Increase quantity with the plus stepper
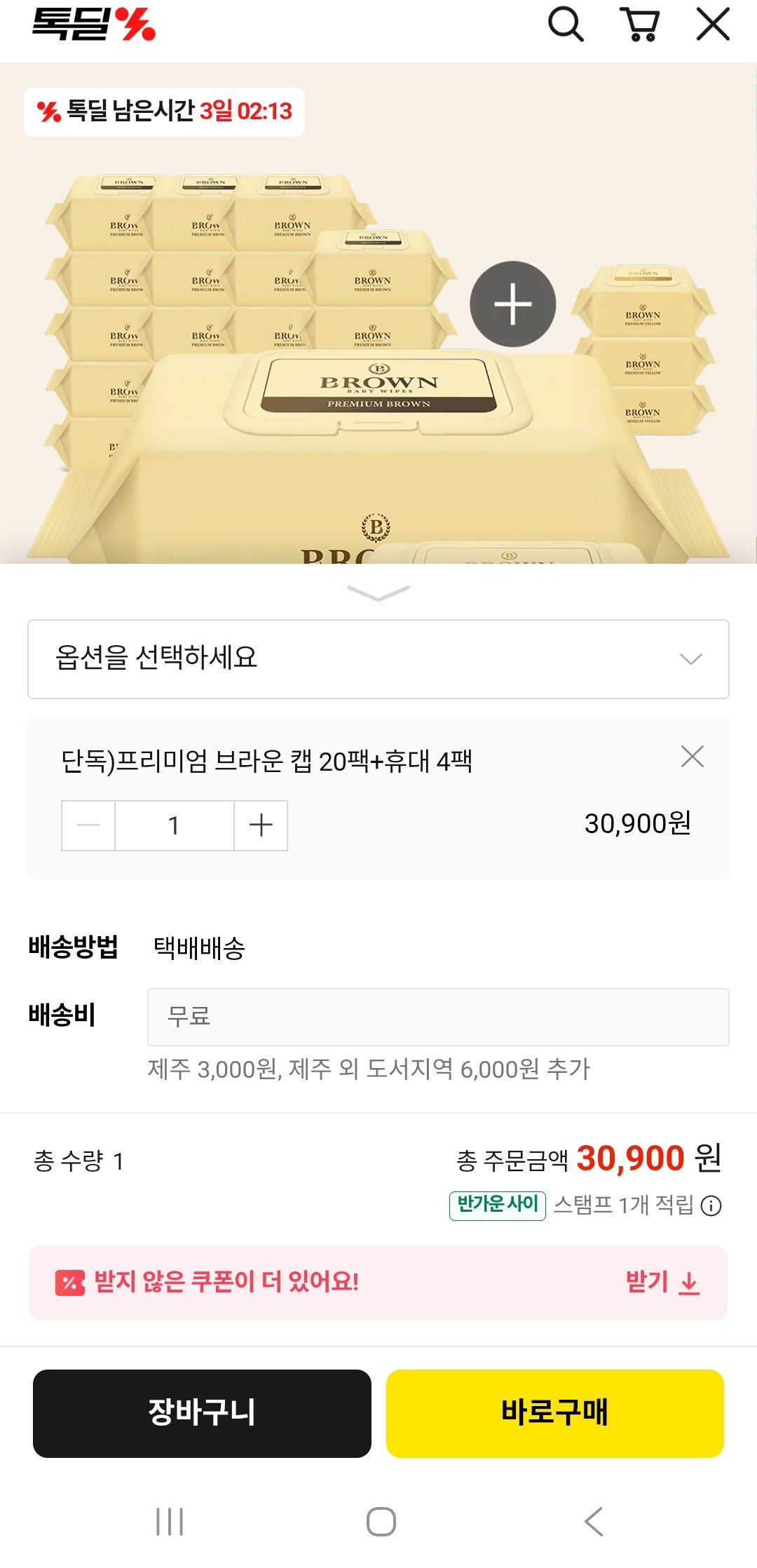This screenshot has height=1568, width=757. [x=260, y=825]
